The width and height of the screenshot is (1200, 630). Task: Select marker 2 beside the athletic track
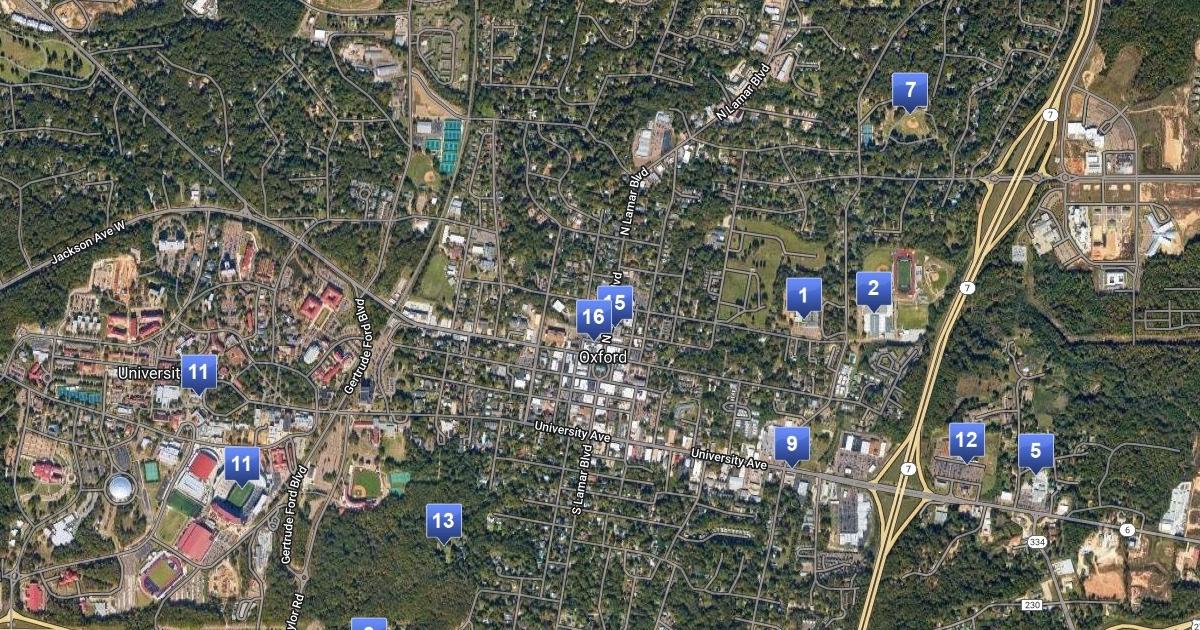(x=874, y=290)
